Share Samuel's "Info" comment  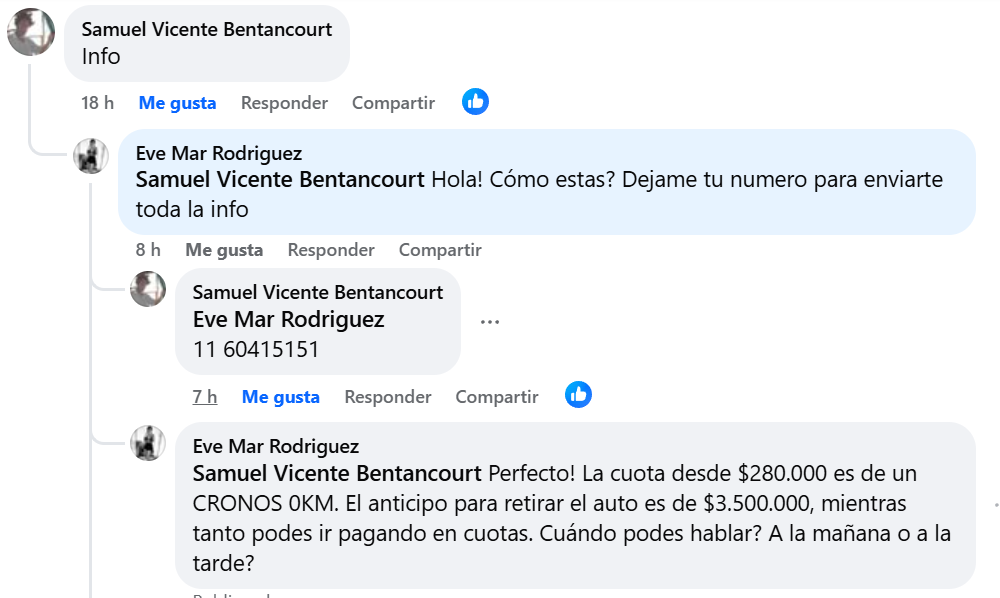393,102
